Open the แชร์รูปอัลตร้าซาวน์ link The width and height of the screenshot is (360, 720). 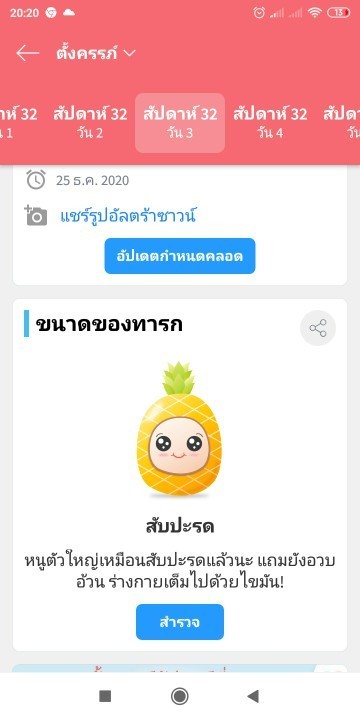coord(128,216)
